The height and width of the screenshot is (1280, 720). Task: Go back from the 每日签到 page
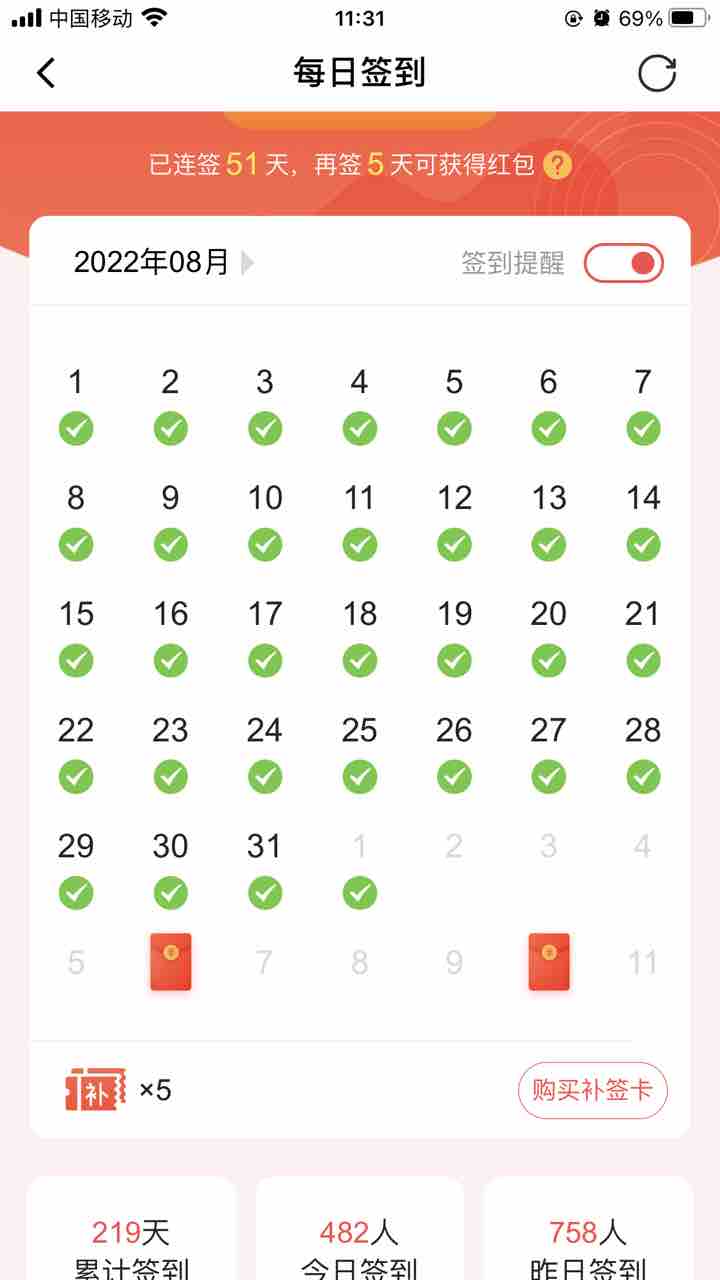(x=46, y=73)
